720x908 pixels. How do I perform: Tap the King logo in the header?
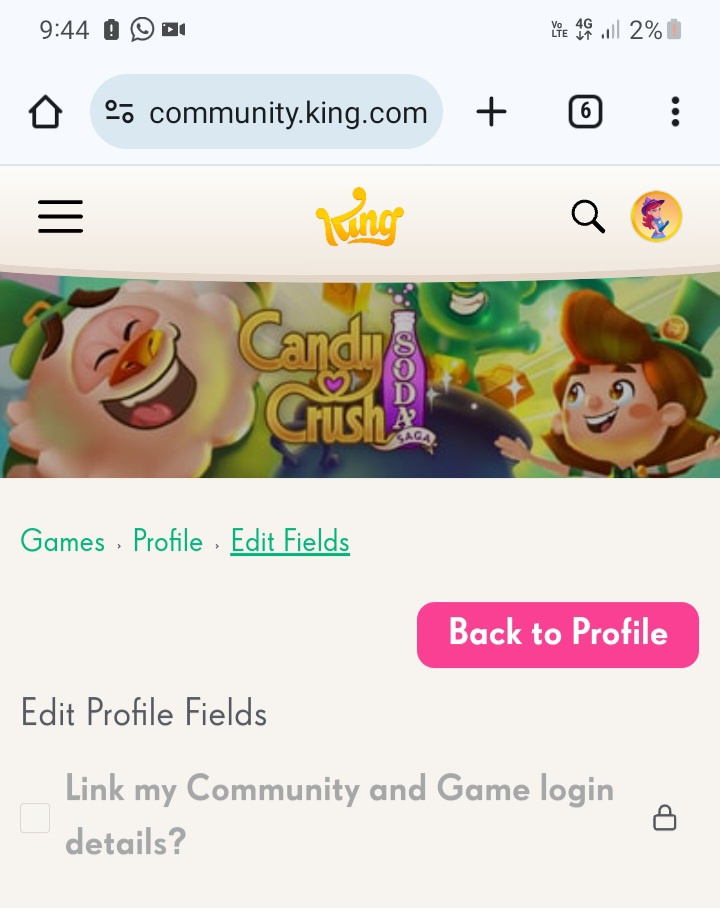coord(359,216)
